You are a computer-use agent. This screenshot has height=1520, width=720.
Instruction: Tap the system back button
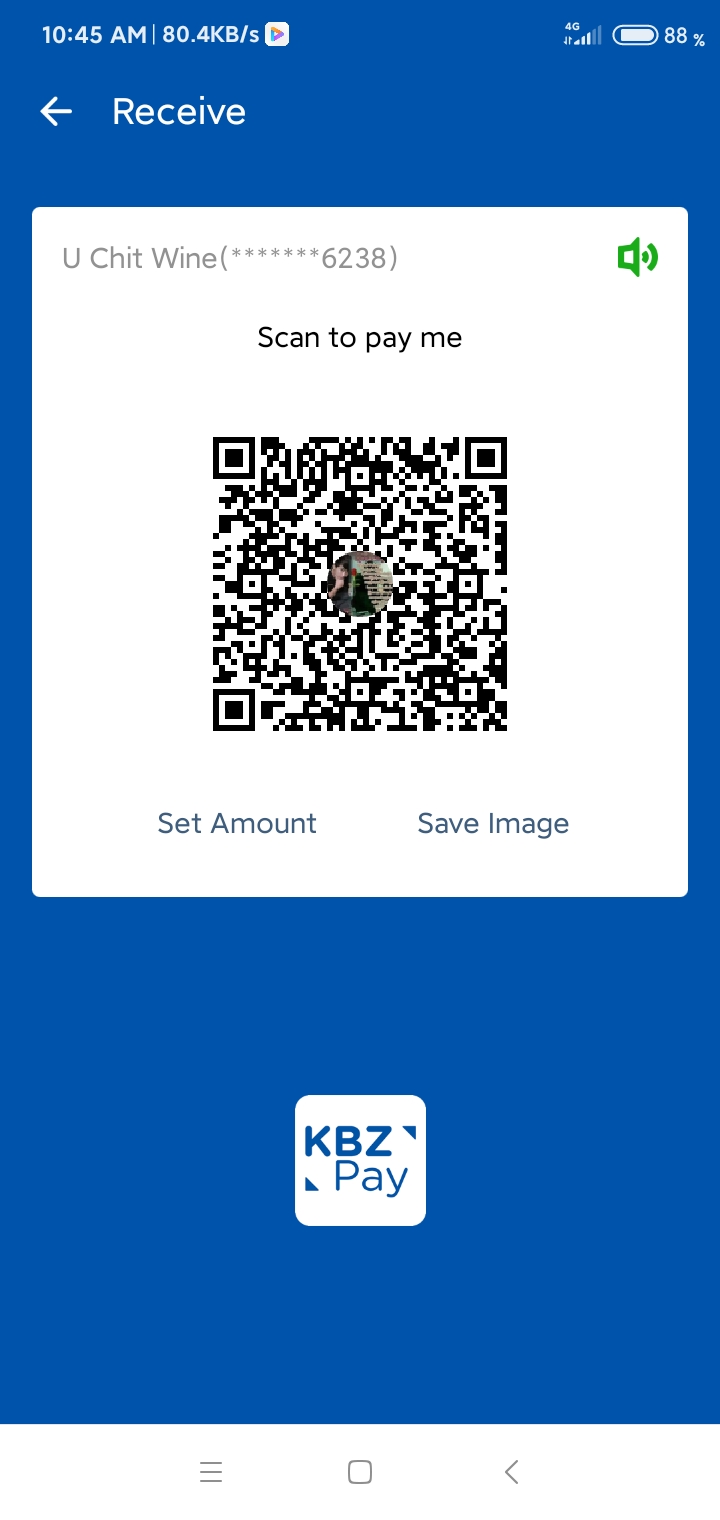click(511, 1472)
